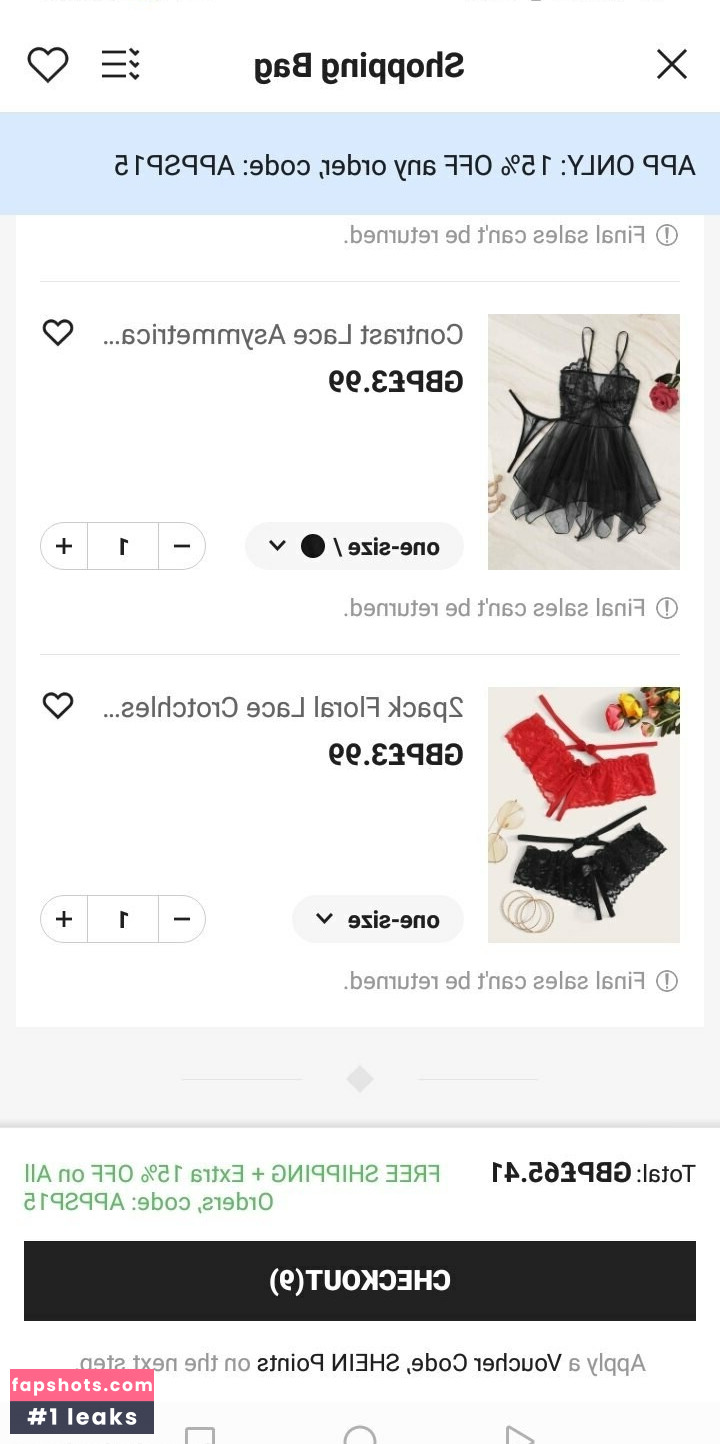Decrease quantity of 2pack Floral Lace item
The width and height of the screenshot is (720, 1444).
click(181, 919)
